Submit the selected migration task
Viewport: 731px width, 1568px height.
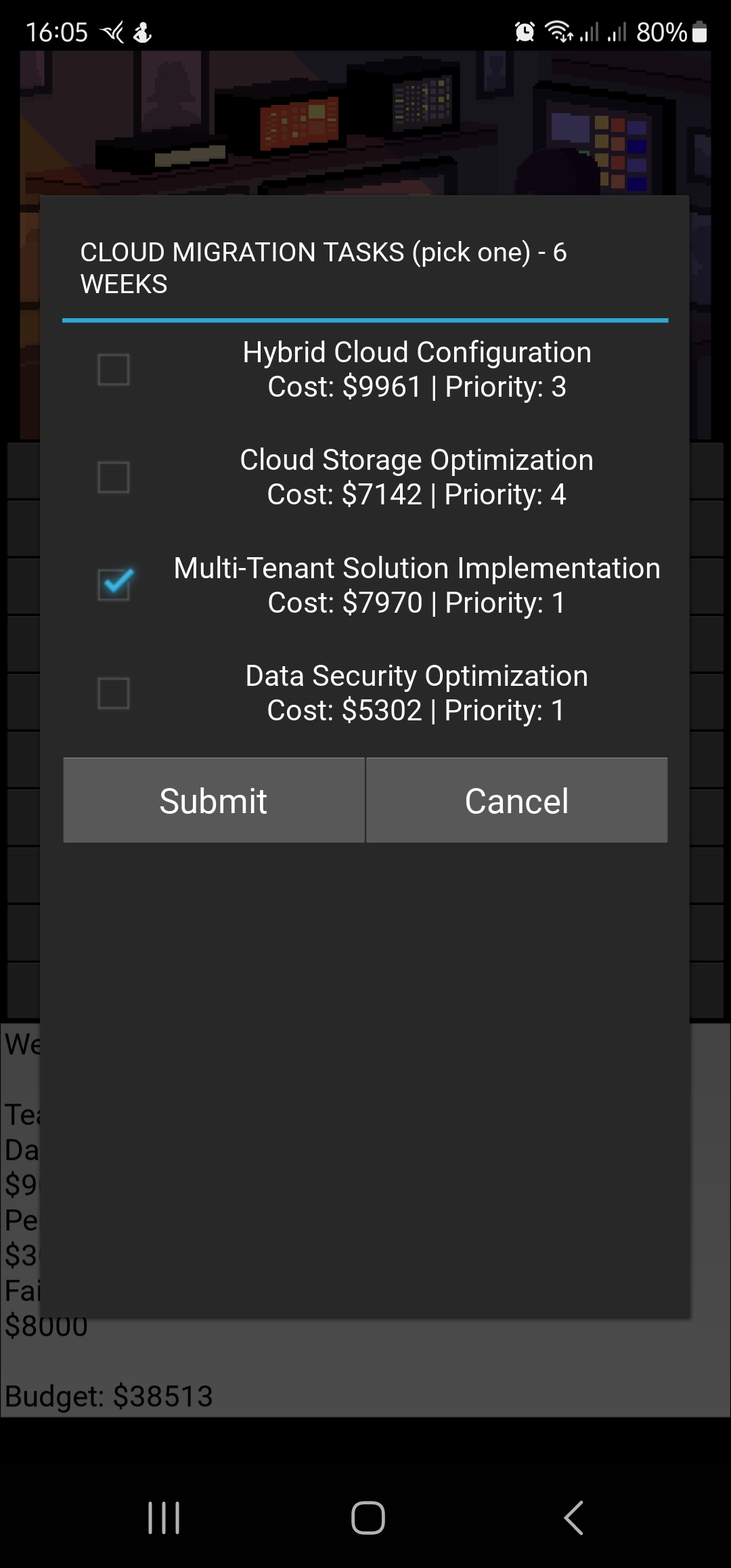tap(214, 800)
